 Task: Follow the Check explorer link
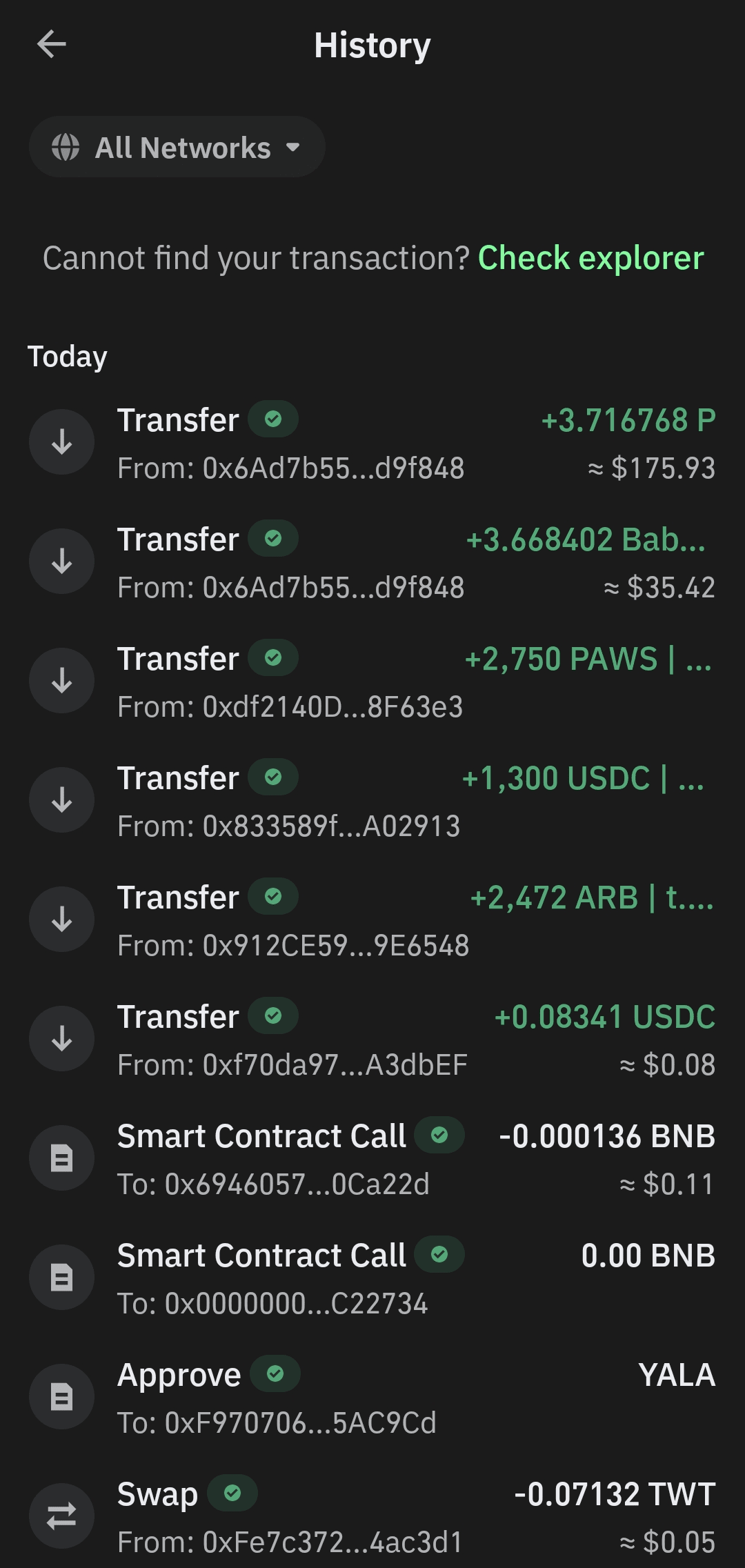click(x=590, y=258)
